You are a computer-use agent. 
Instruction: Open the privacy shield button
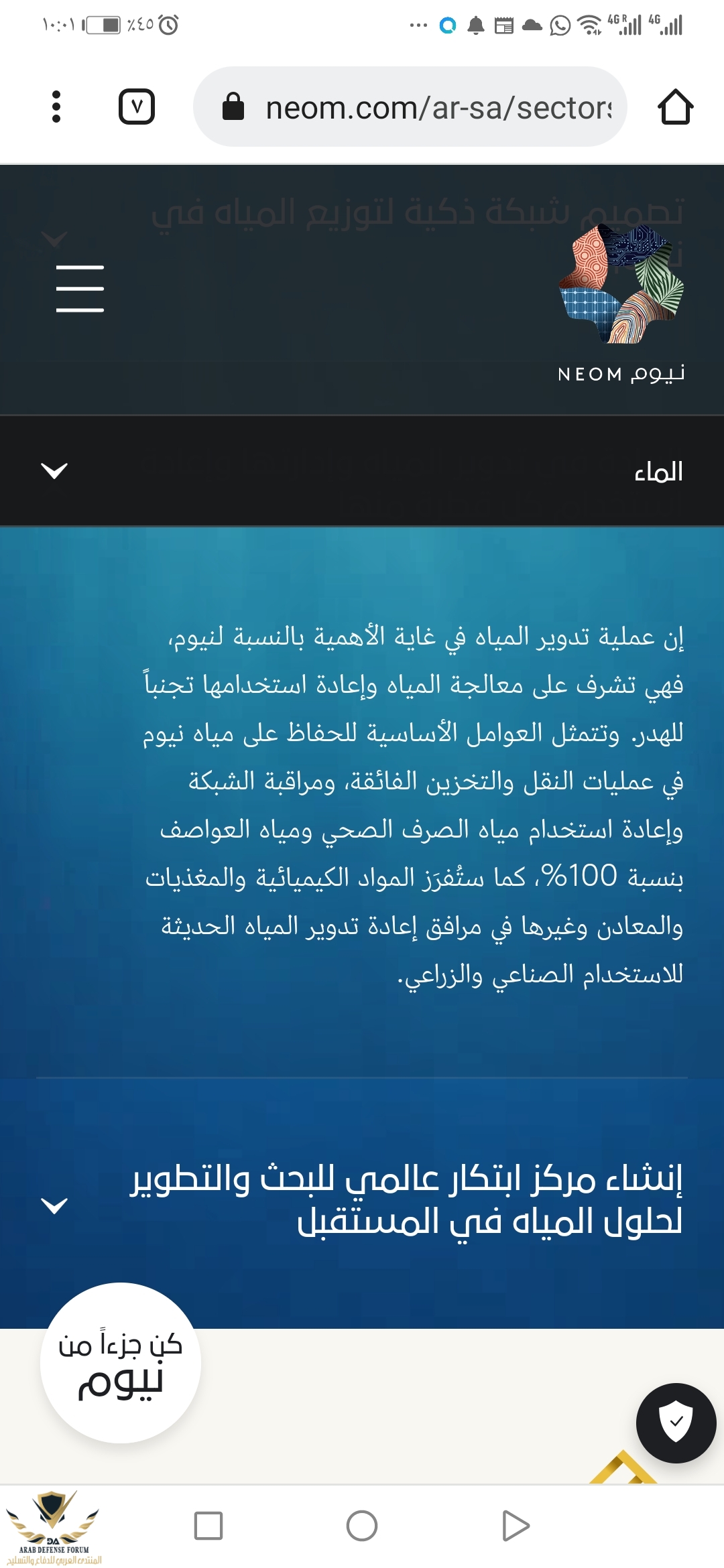tap(676, 1423)
